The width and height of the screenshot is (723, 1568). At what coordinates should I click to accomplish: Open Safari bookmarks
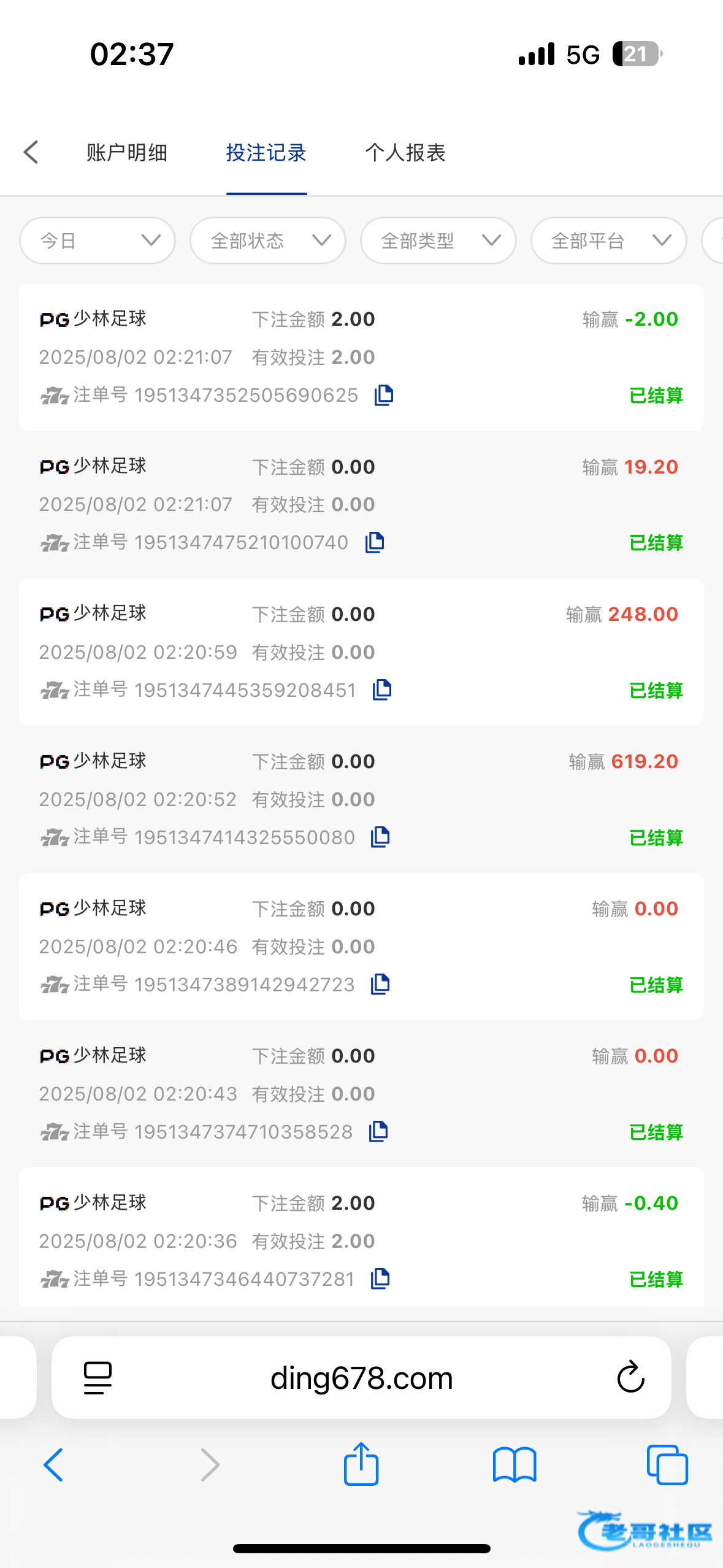pos(515,1465)
